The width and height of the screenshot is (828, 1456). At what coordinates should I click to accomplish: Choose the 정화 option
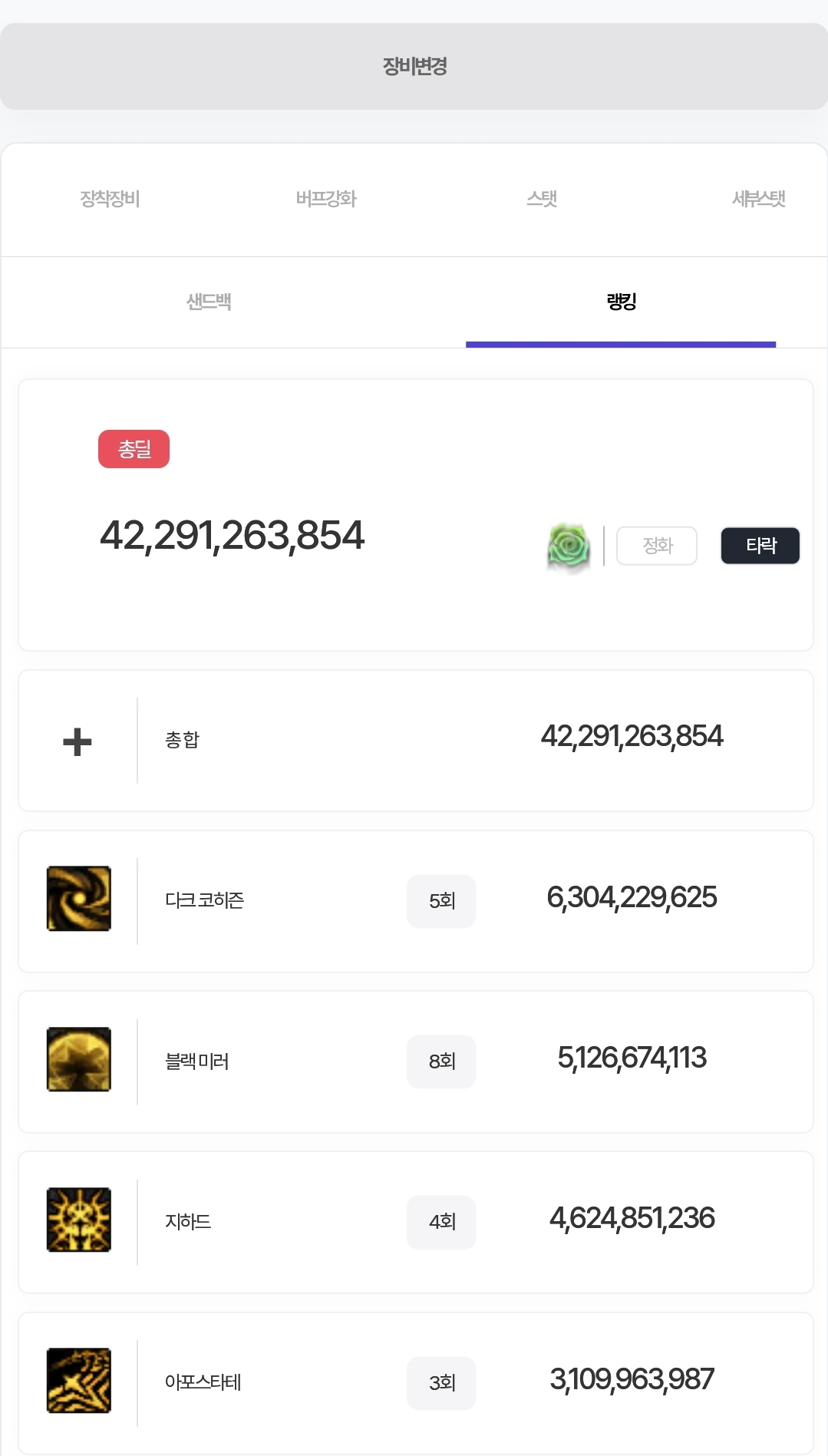(657, 546)
